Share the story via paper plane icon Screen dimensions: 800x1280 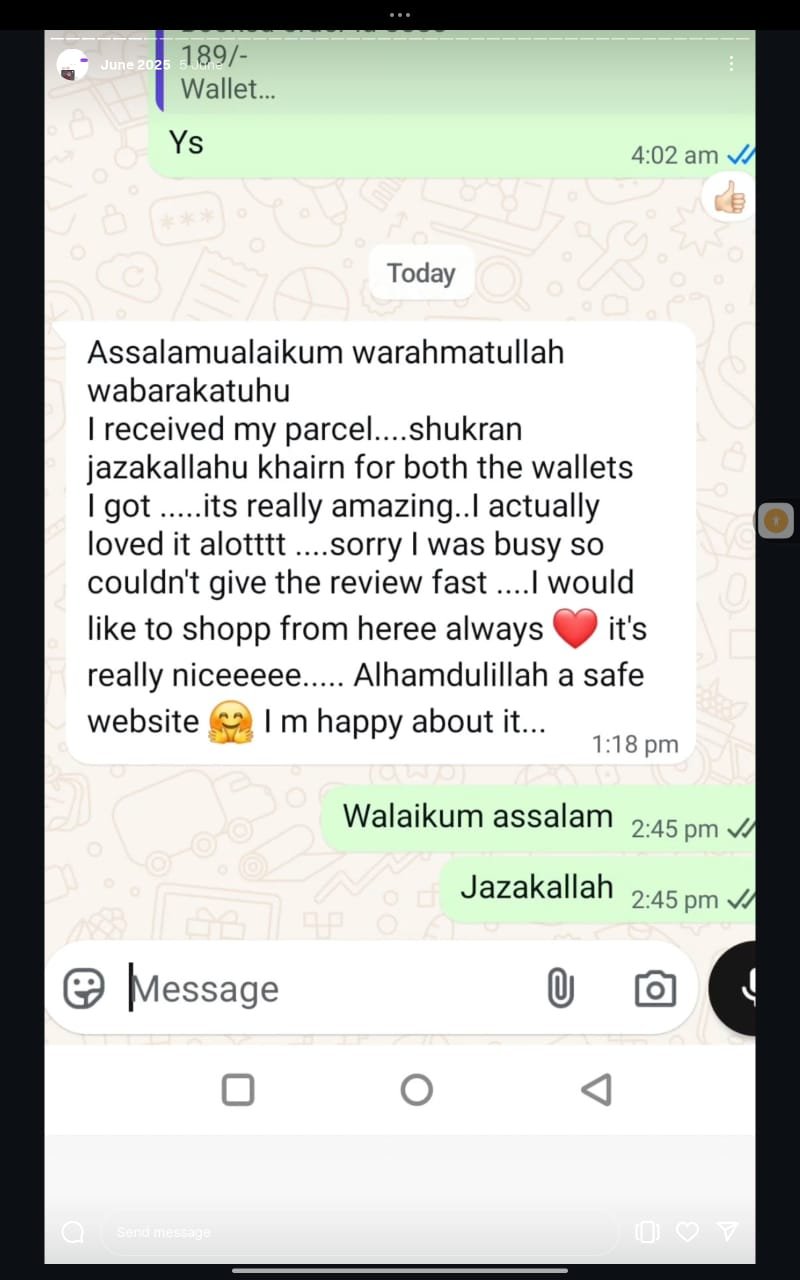coord(728,1232)
